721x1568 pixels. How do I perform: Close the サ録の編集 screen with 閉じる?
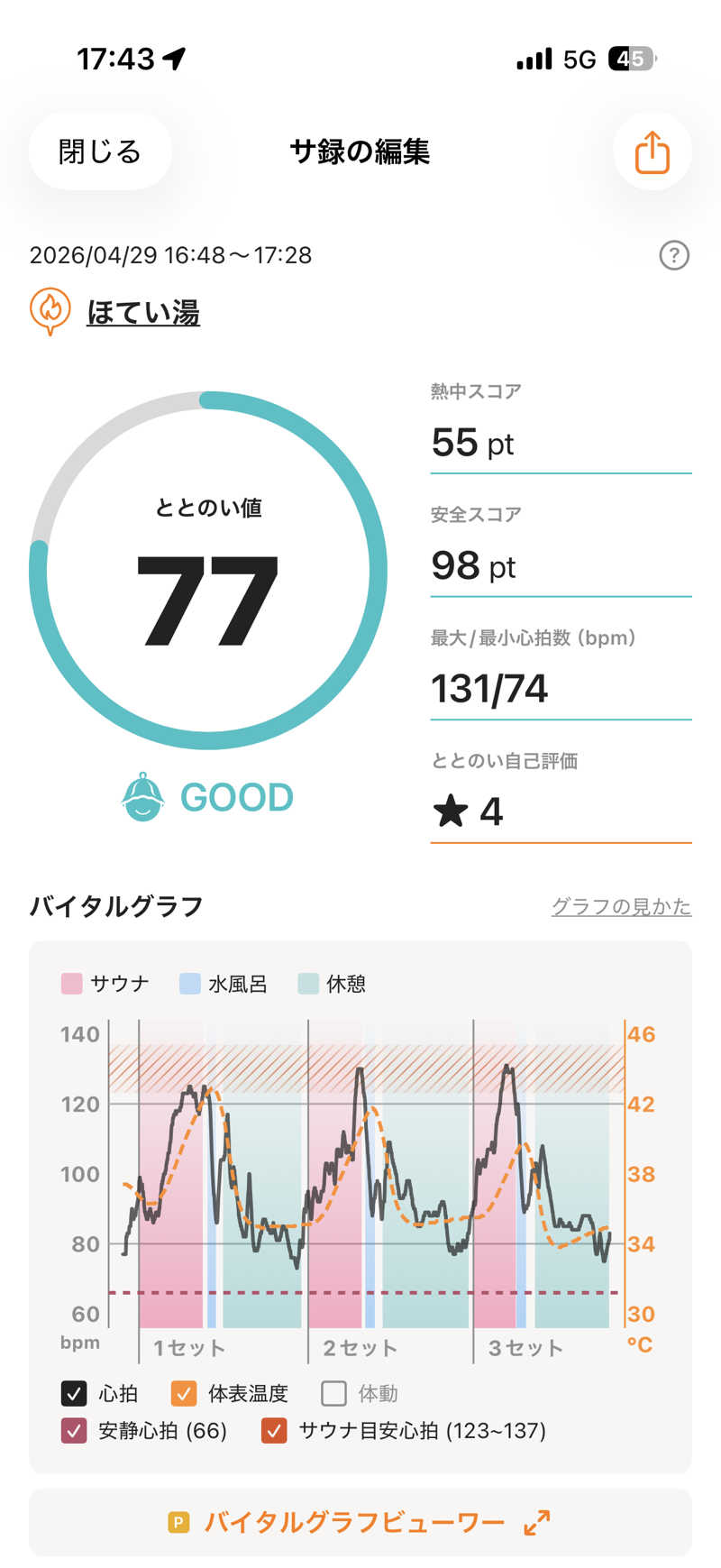coord(99,151)
